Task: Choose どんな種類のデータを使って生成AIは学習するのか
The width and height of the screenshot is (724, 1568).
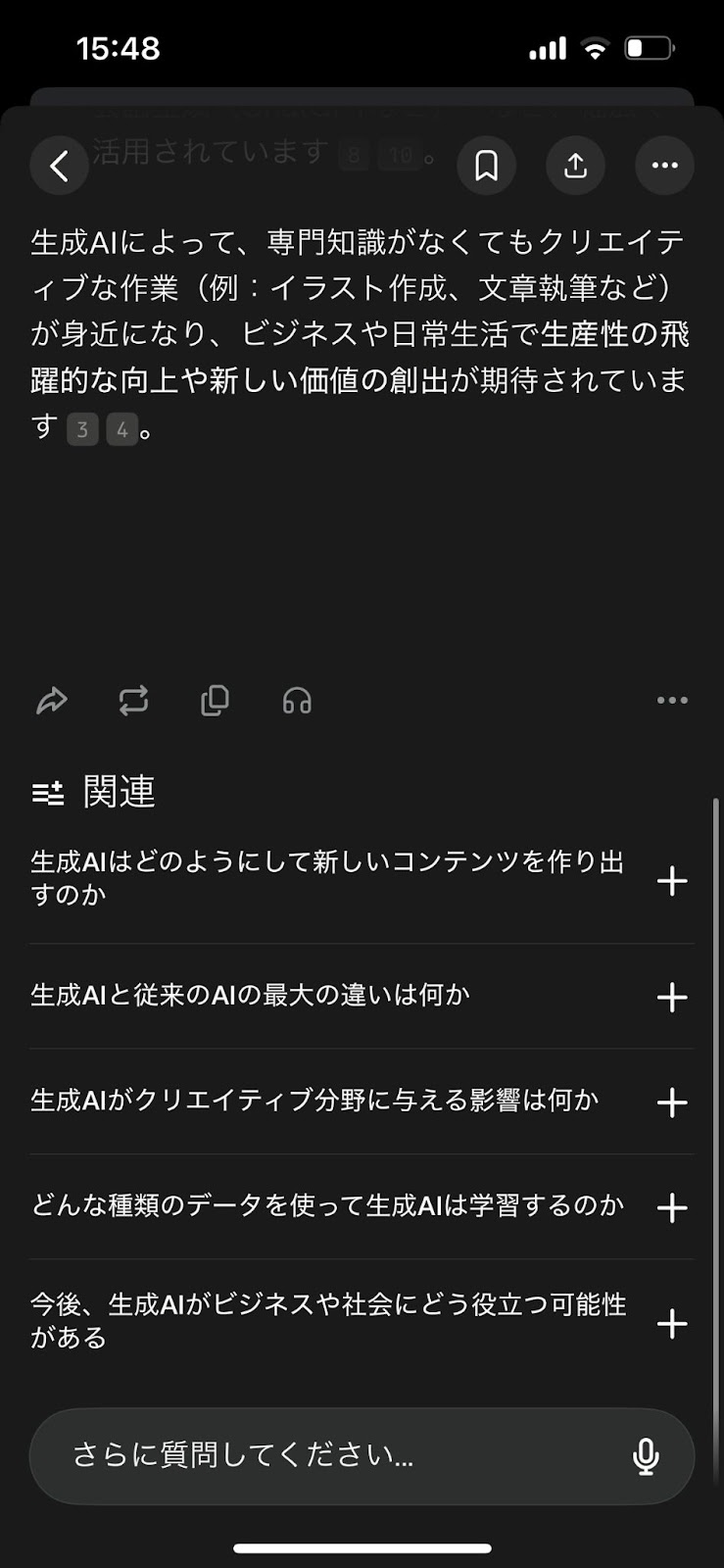Action: [327, 1205]
